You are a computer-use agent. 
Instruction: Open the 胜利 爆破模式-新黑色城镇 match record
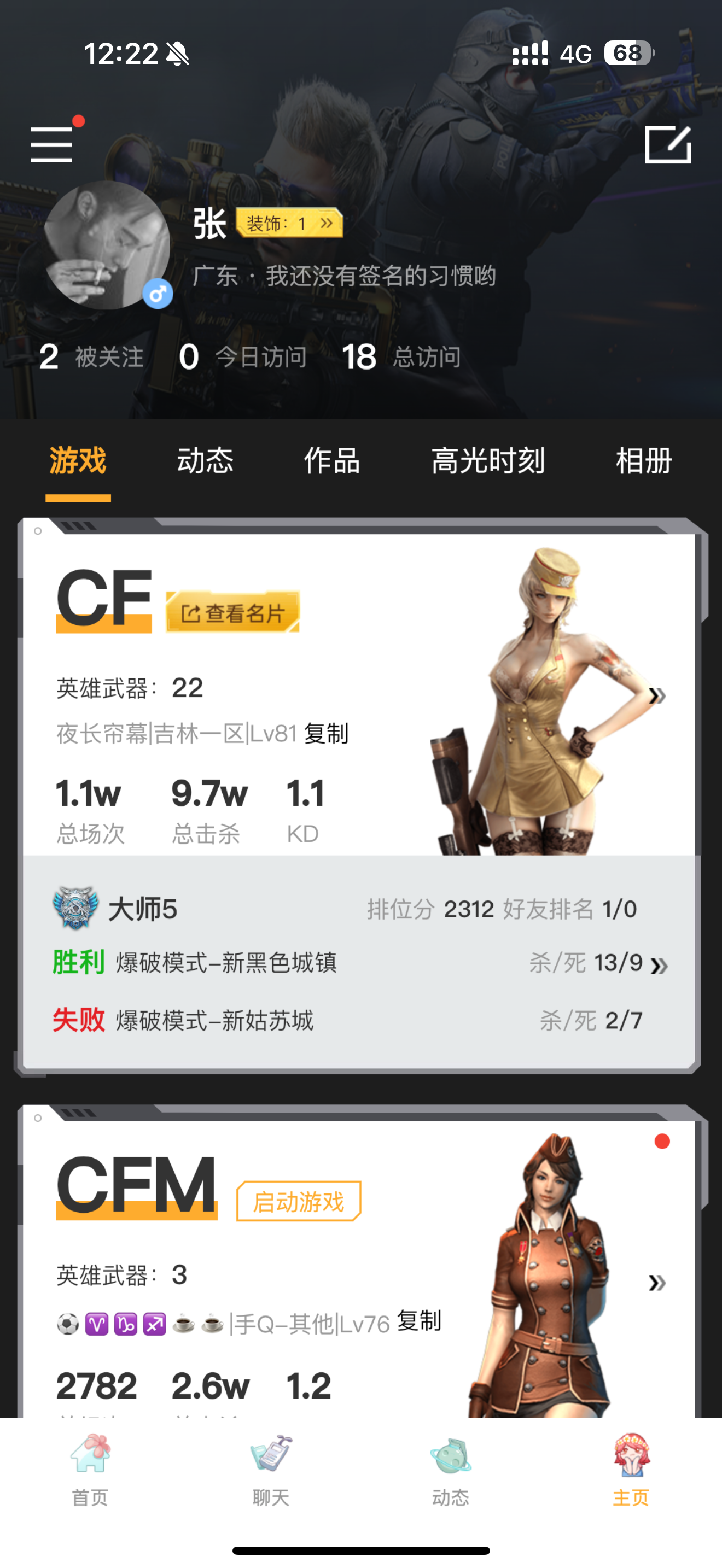pos(359,963)
